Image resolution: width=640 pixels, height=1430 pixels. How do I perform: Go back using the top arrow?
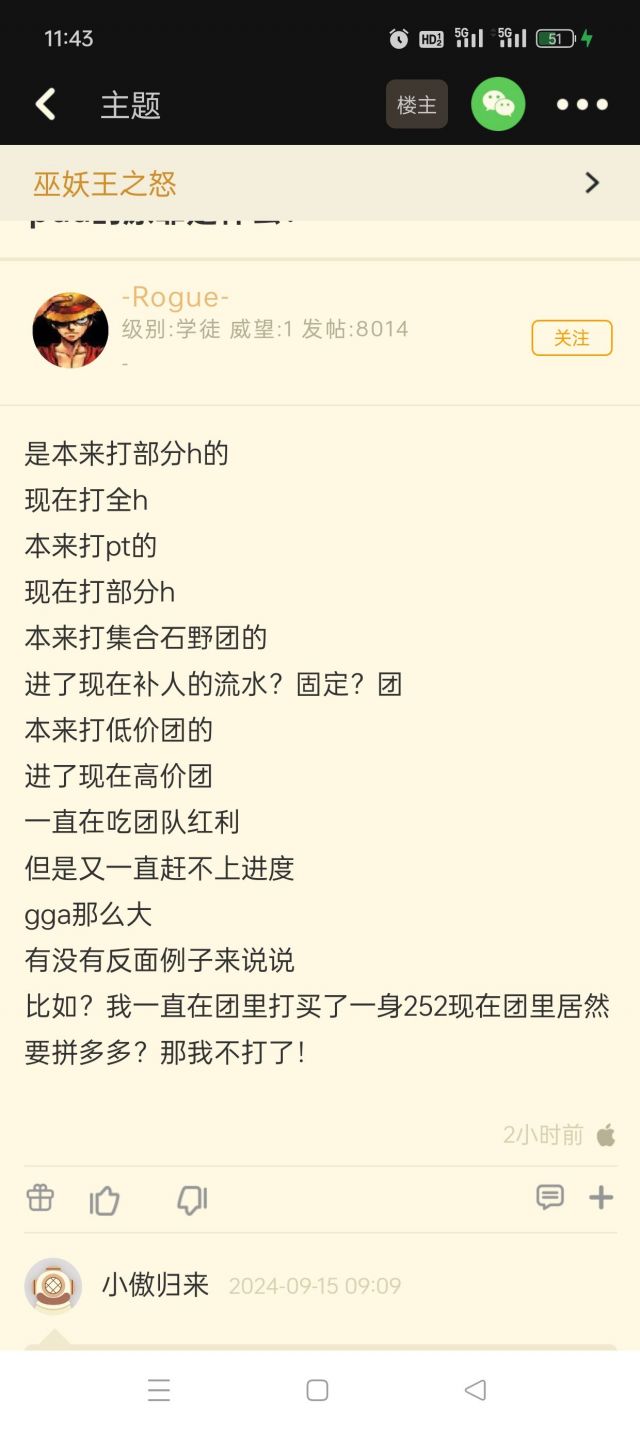(x=46, y=105)
